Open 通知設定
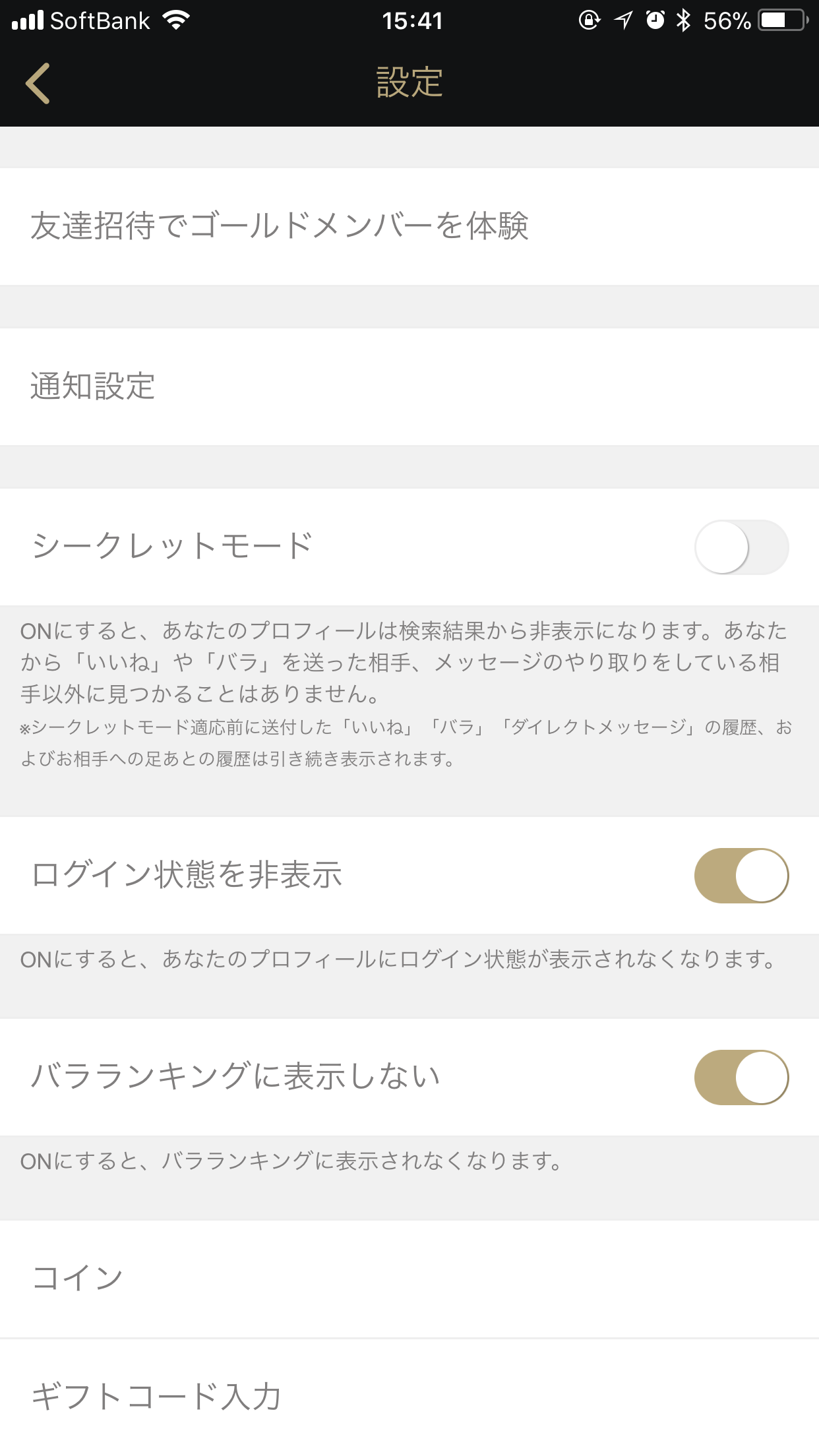 tap(409, 387)
